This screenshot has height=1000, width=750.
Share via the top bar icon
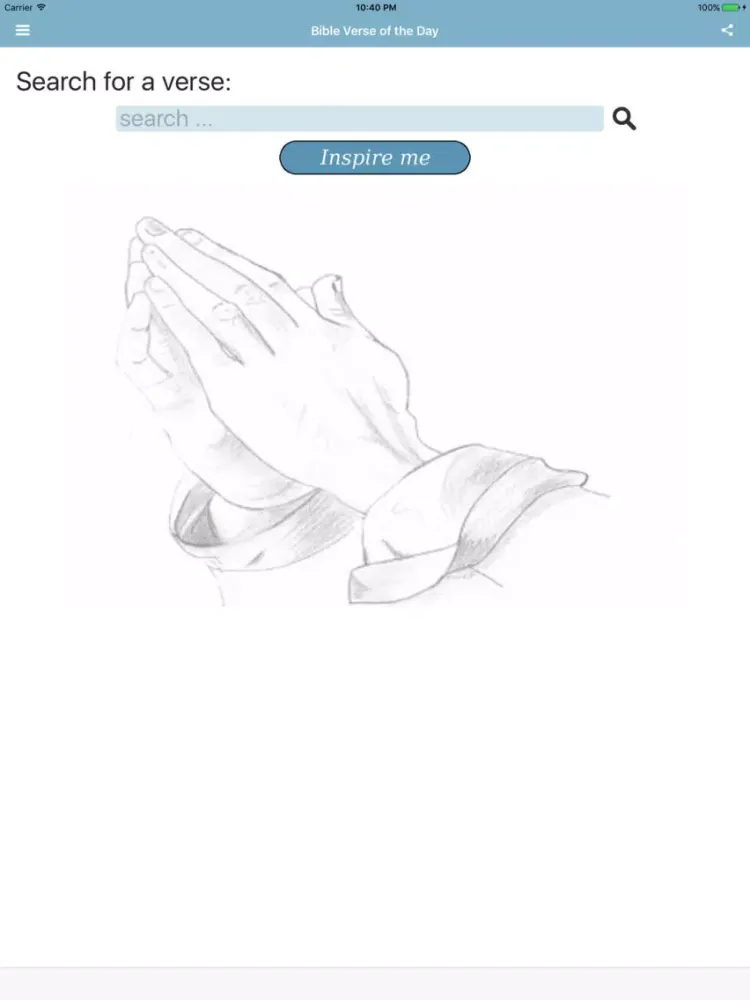click(x=727, y=30)
